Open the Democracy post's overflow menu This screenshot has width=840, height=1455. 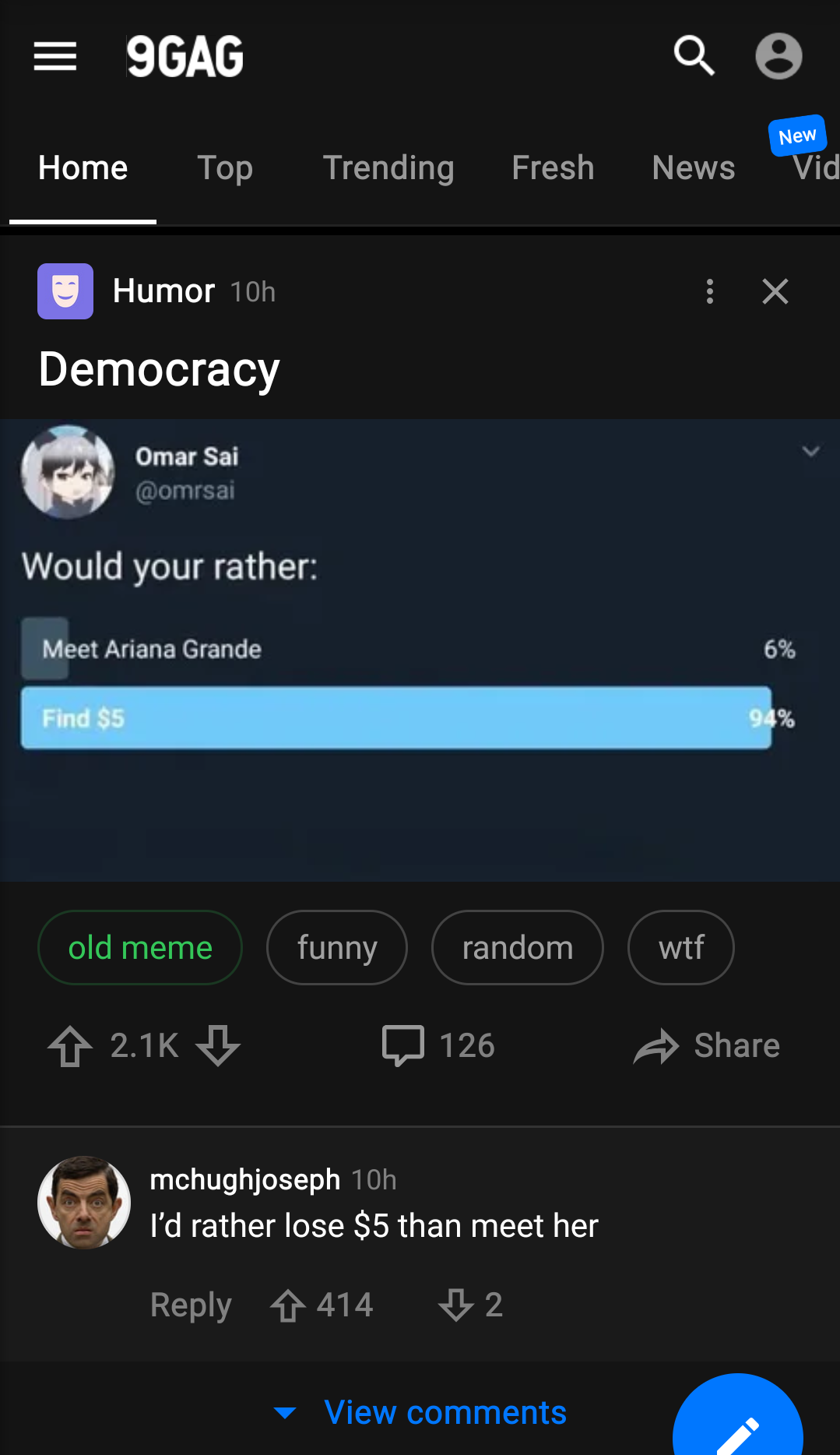point(709,291)
